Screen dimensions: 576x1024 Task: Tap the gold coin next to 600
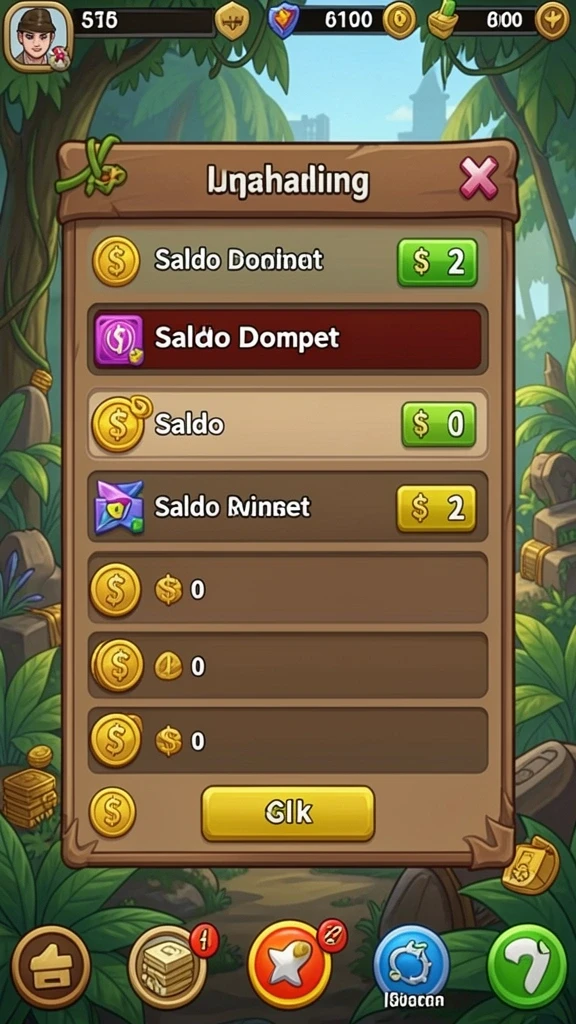pyautogui.click(x=554, y=20)
